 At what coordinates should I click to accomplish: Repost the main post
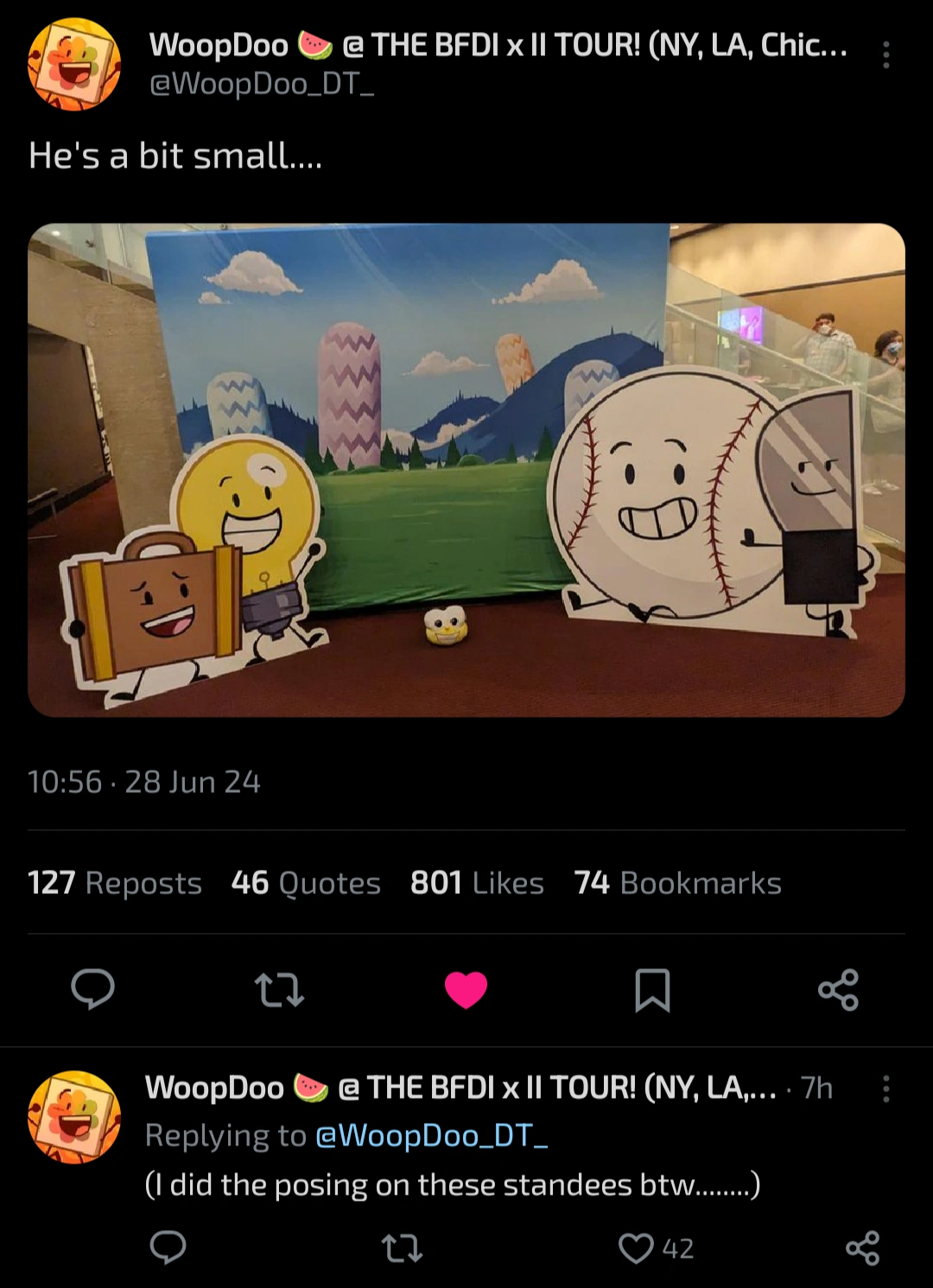coord(279,990)
